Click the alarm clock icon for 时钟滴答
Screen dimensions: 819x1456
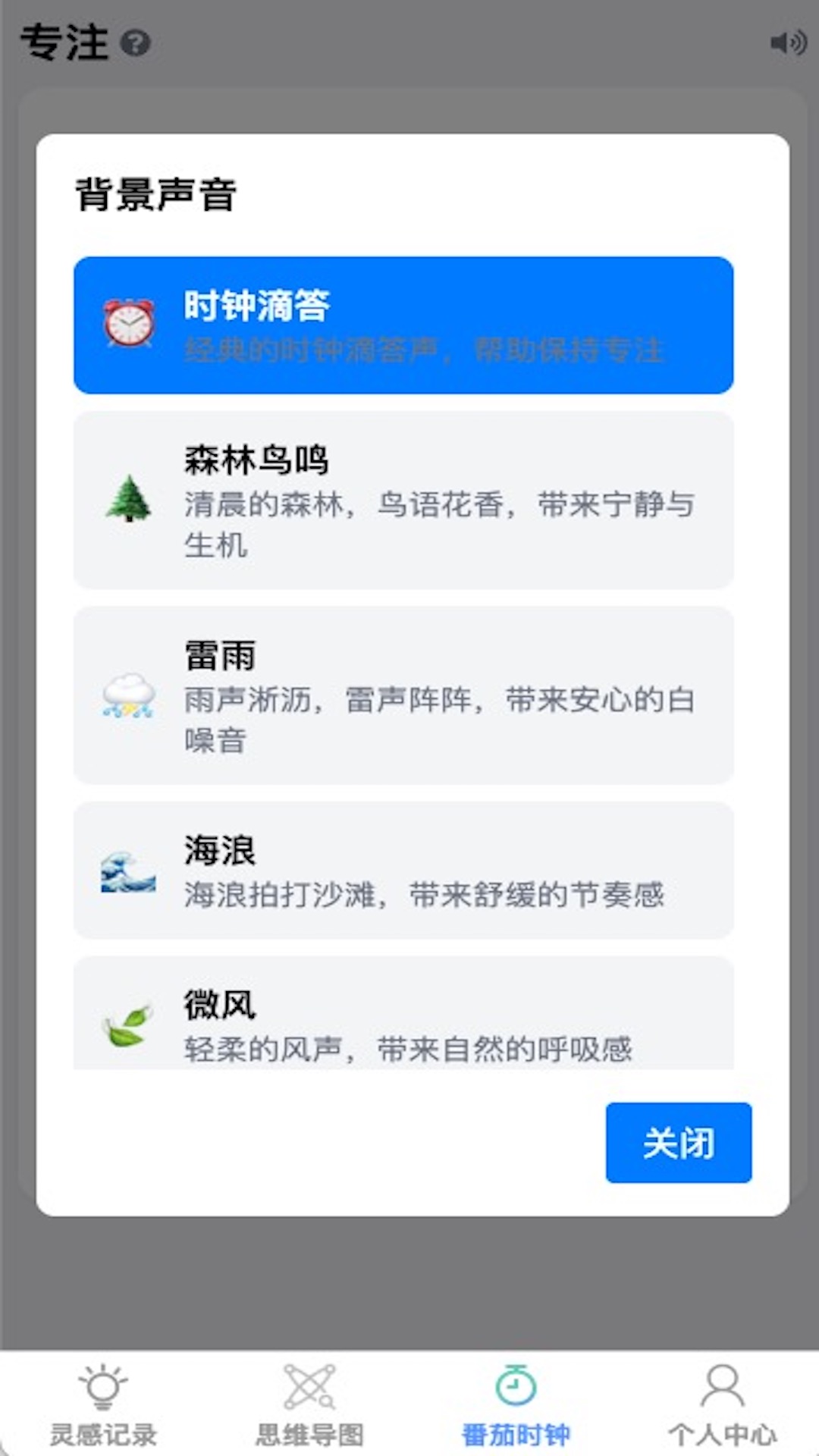(127, 322)
